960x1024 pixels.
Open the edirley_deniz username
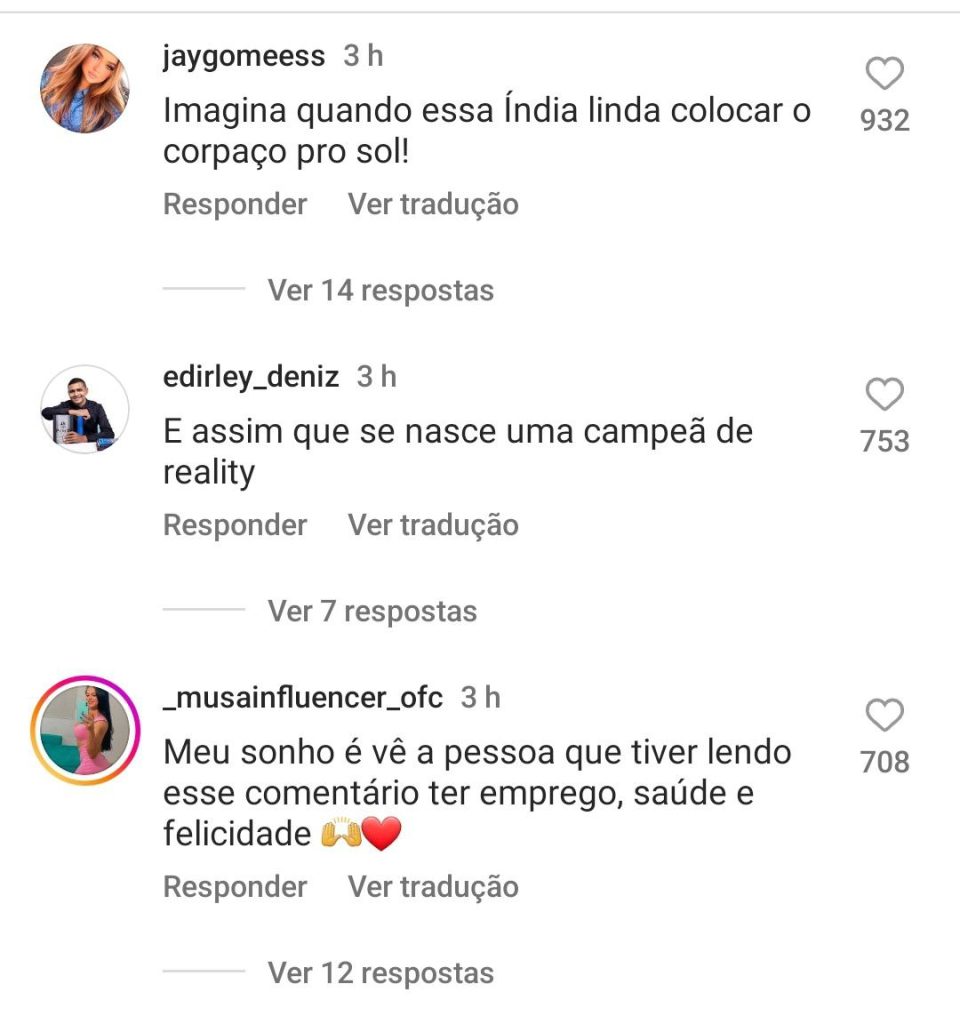click(251, 377)
